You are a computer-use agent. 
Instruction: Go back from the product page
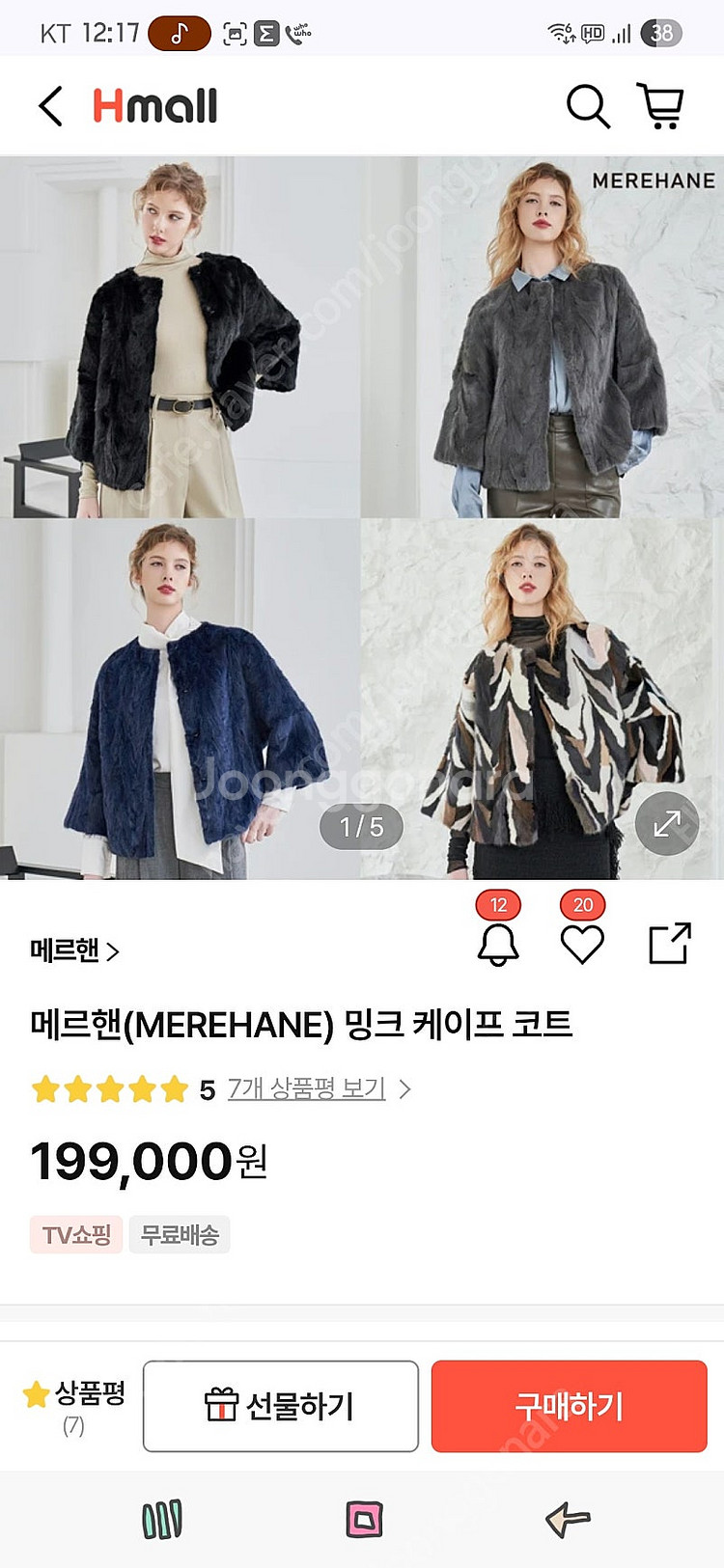(x=51, y=106)
